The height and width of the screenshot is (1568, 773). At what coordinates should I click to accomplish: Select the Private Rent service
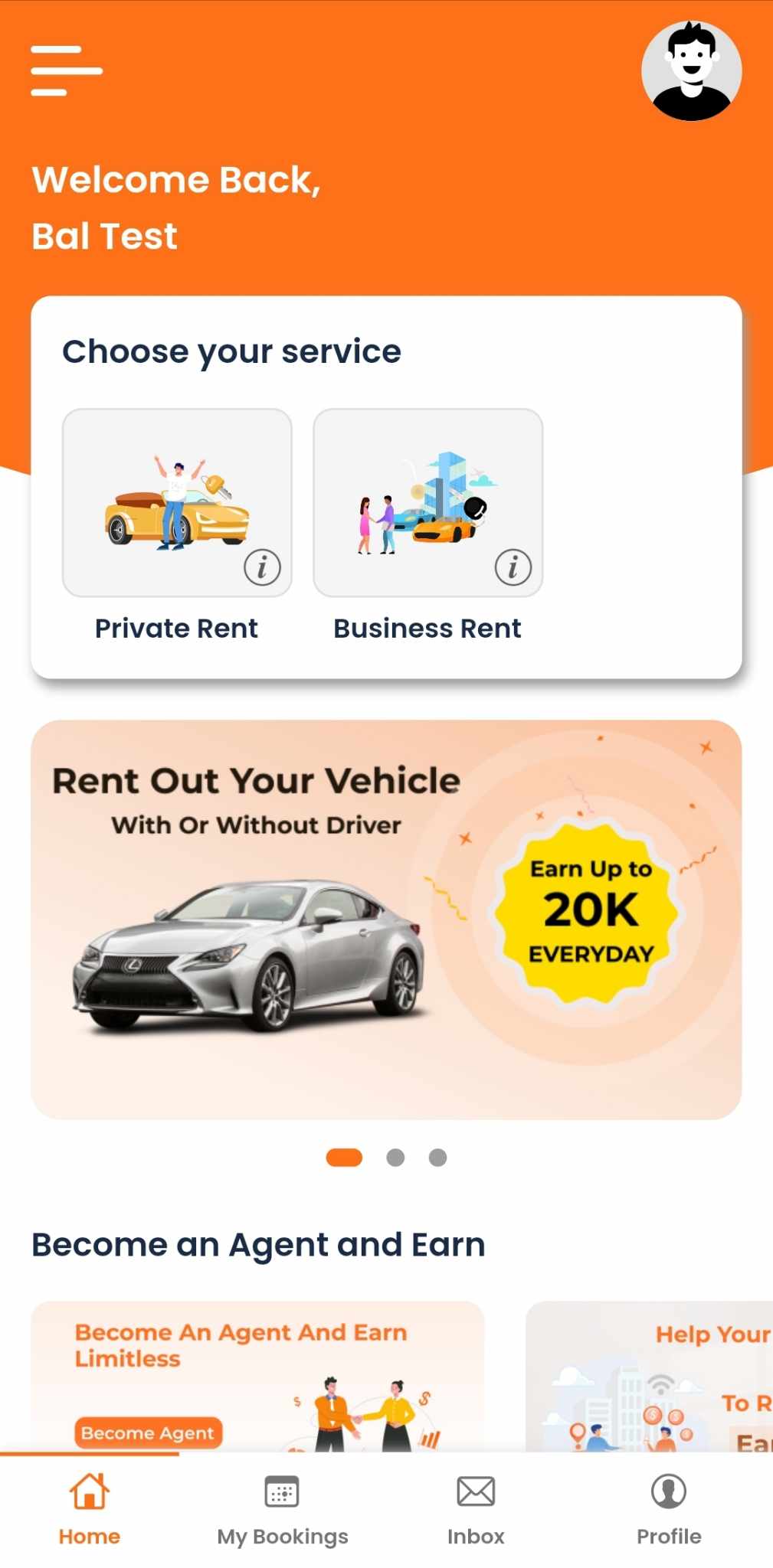pyautogui.click(x=177, y=503)
